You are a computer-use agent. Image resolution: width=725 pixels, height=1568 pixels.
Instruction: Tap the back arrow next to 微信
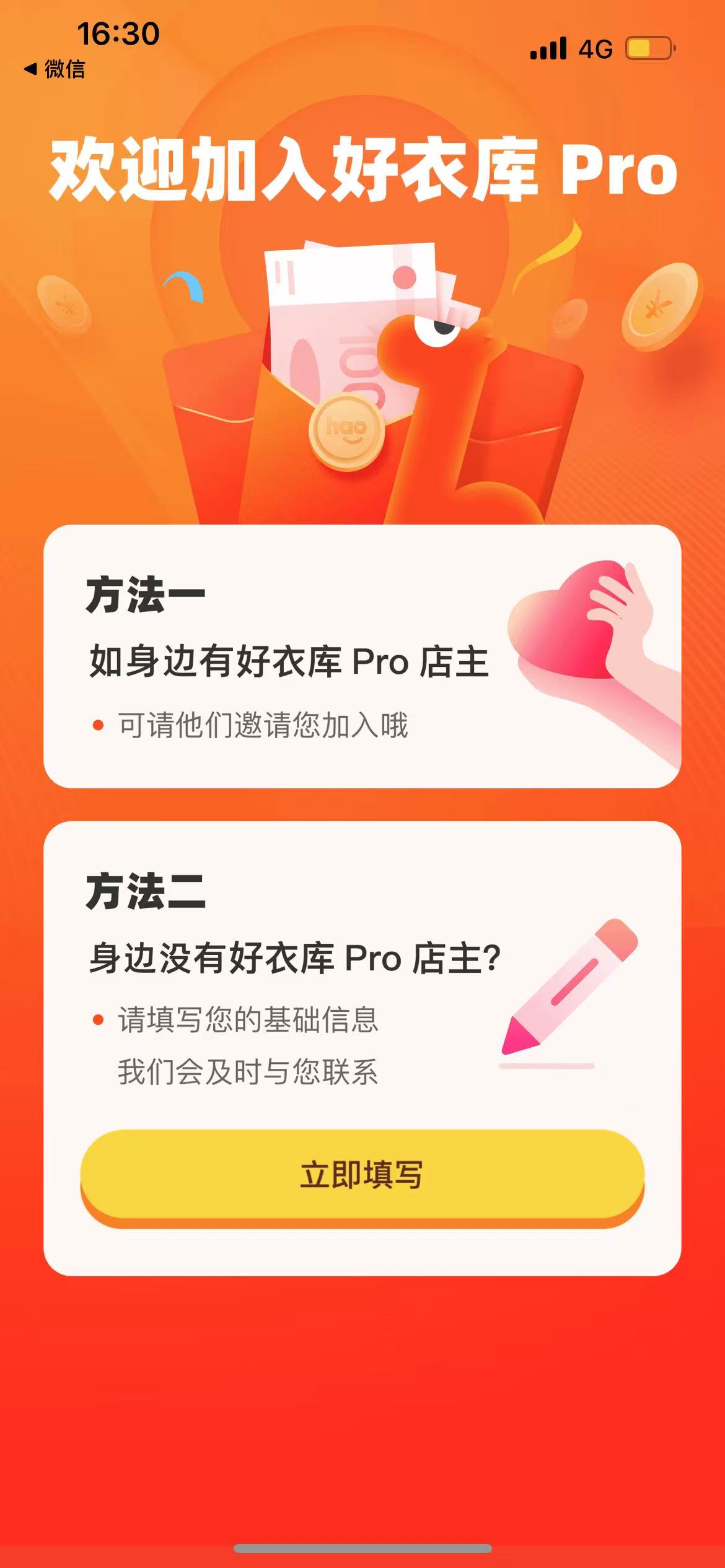(x=29, y=69)
